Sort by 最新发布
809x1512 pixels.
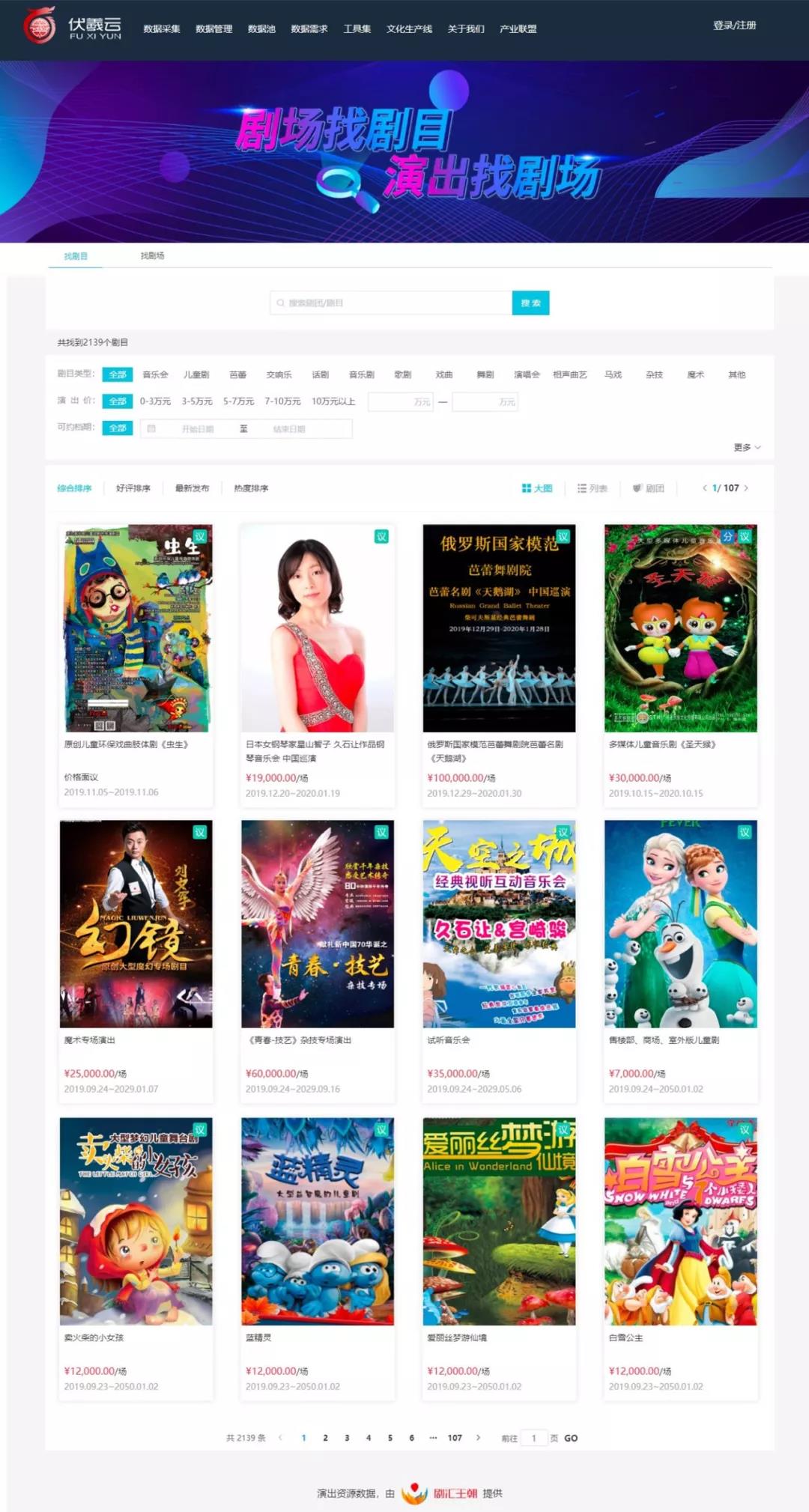(x=192, y=488)
